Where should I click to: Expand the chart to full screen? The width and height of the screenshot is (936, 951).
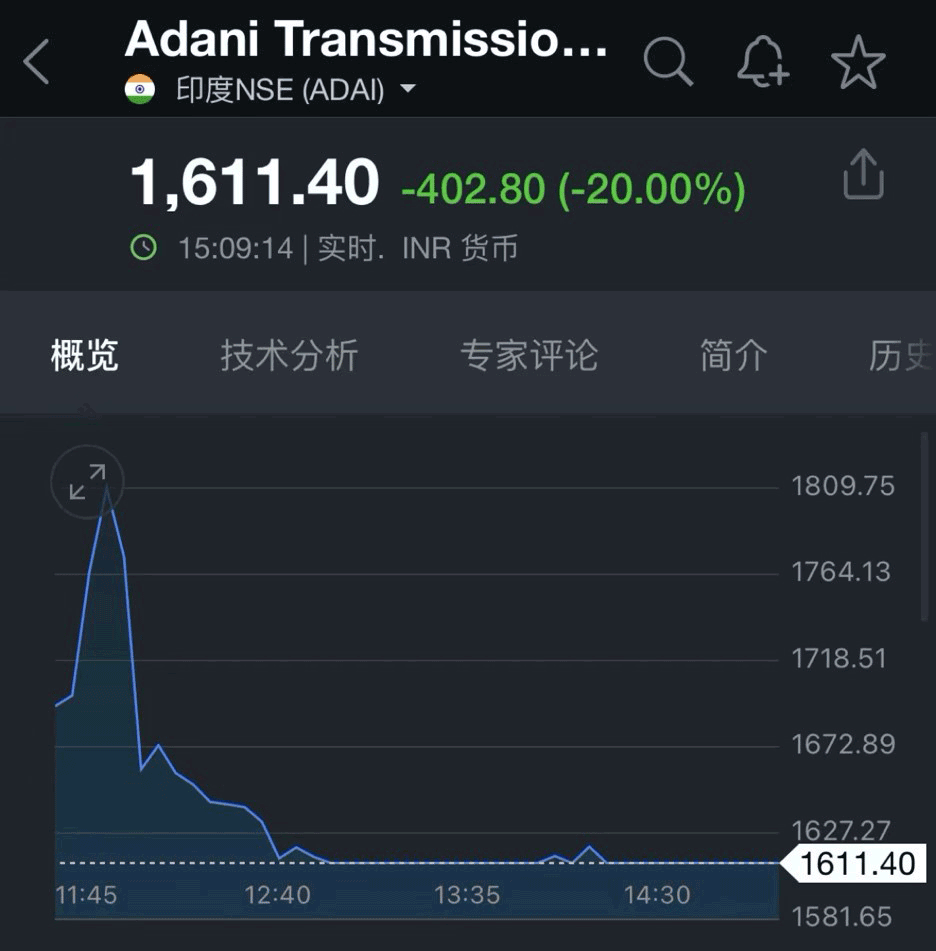point(87,482)
